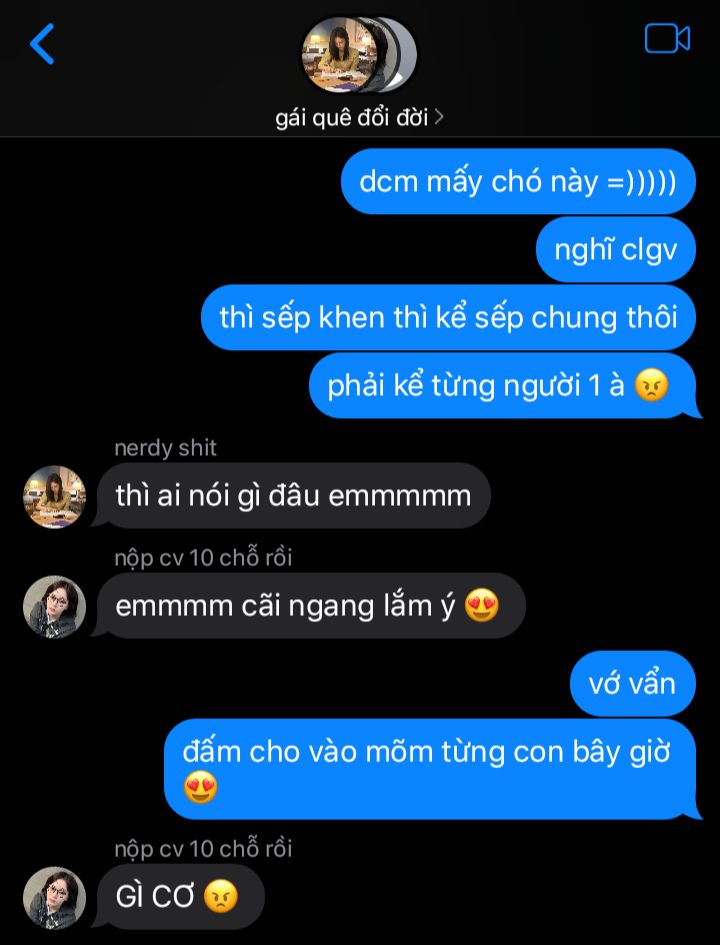720x945 pixels.
Task: Open the avatar of sender nerdy shit
Action: click(x=54, y=496)
